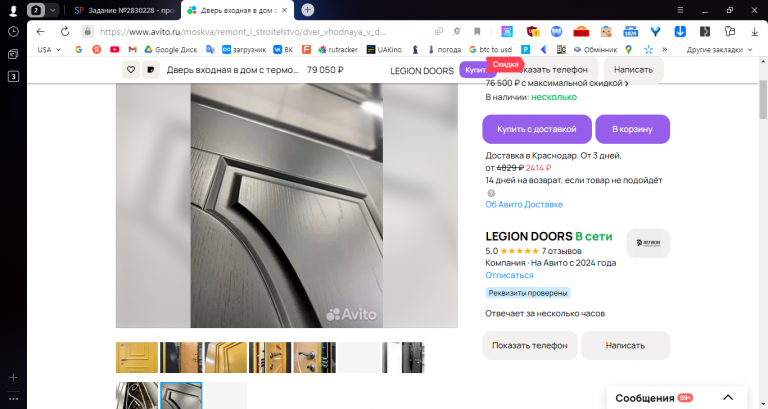Go back in the browser
The width and height of the screenshot is (768, 409).
[x=41, y=31]
